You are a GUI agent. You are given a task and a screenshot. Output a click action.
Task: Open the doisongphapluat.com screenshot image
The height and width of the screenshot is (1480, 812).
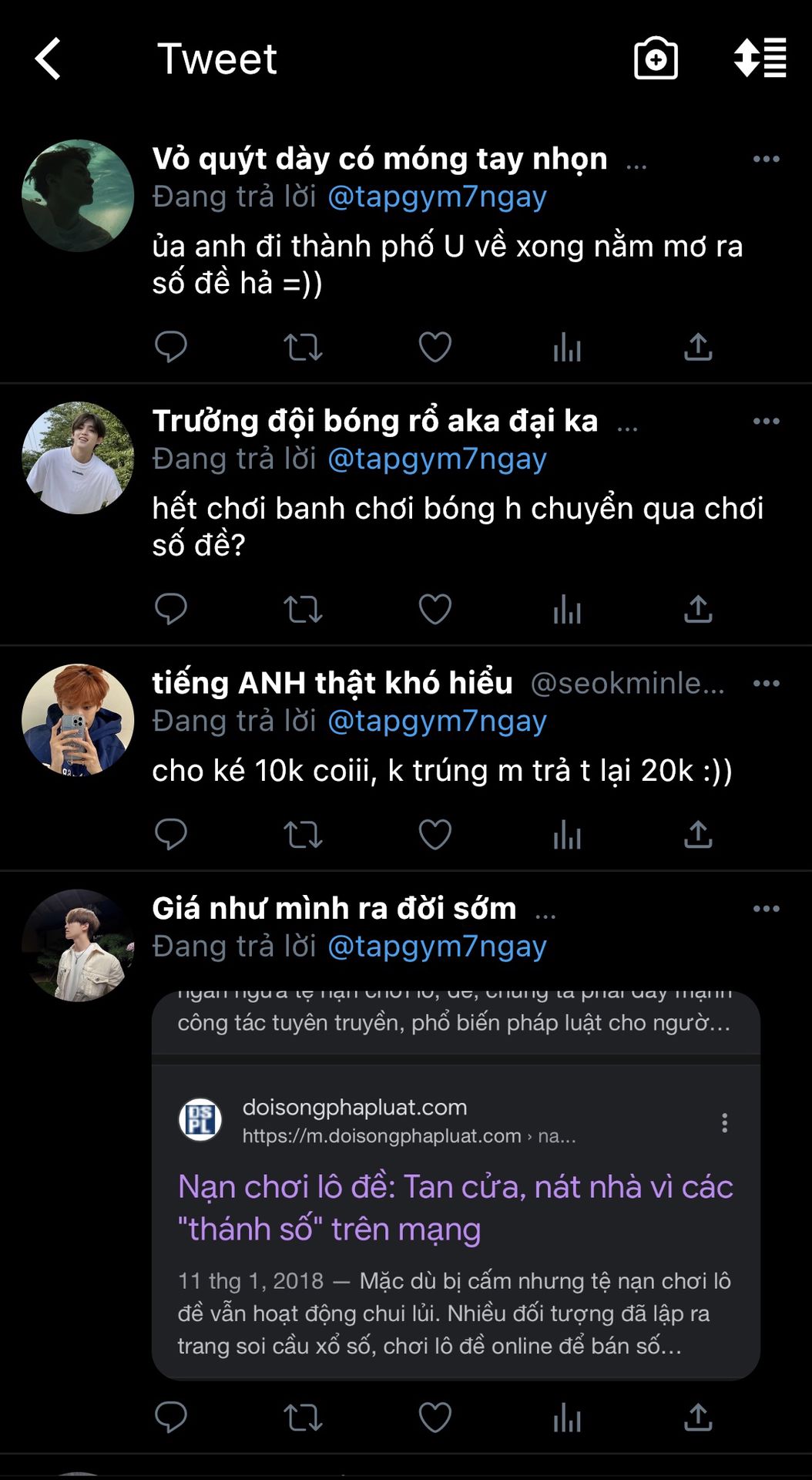coord(456,1186)
